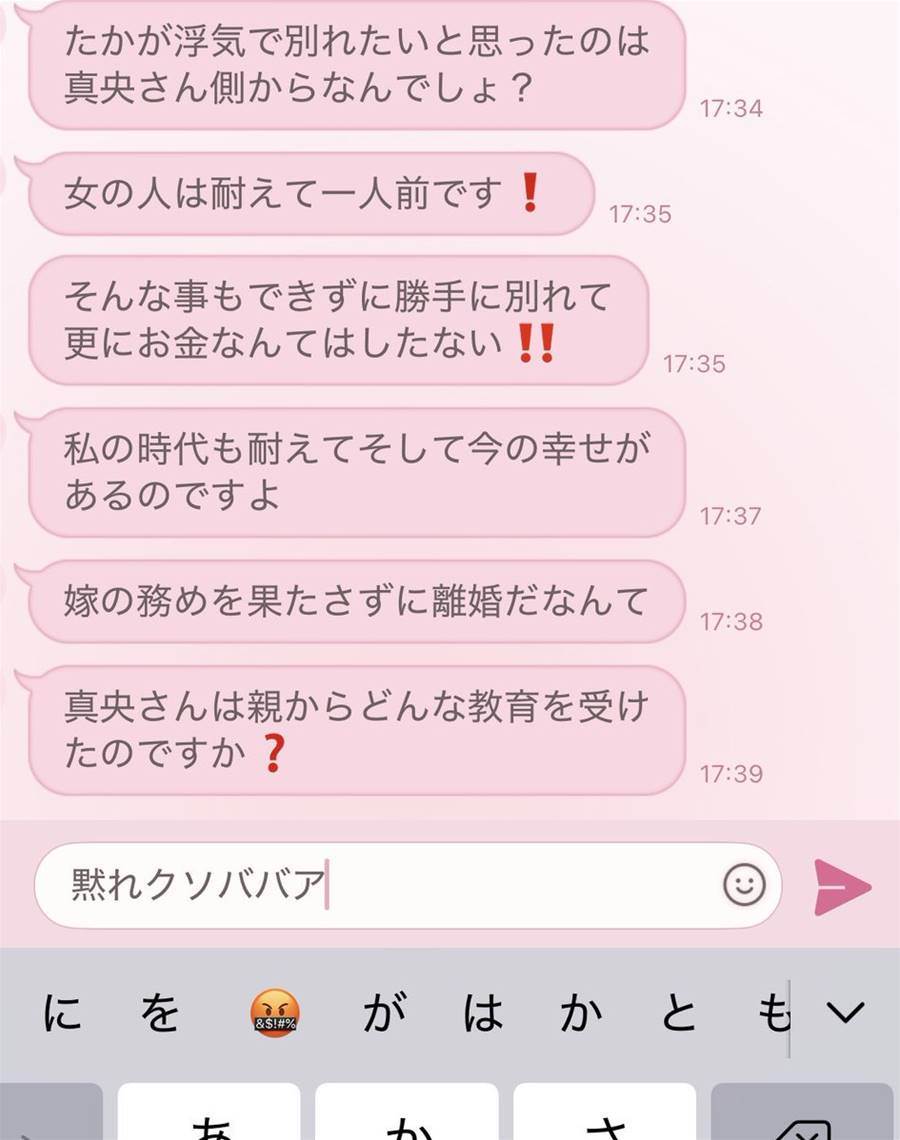
Task: Open the emoji picker in the message box
Action: [x=744, y=885]
